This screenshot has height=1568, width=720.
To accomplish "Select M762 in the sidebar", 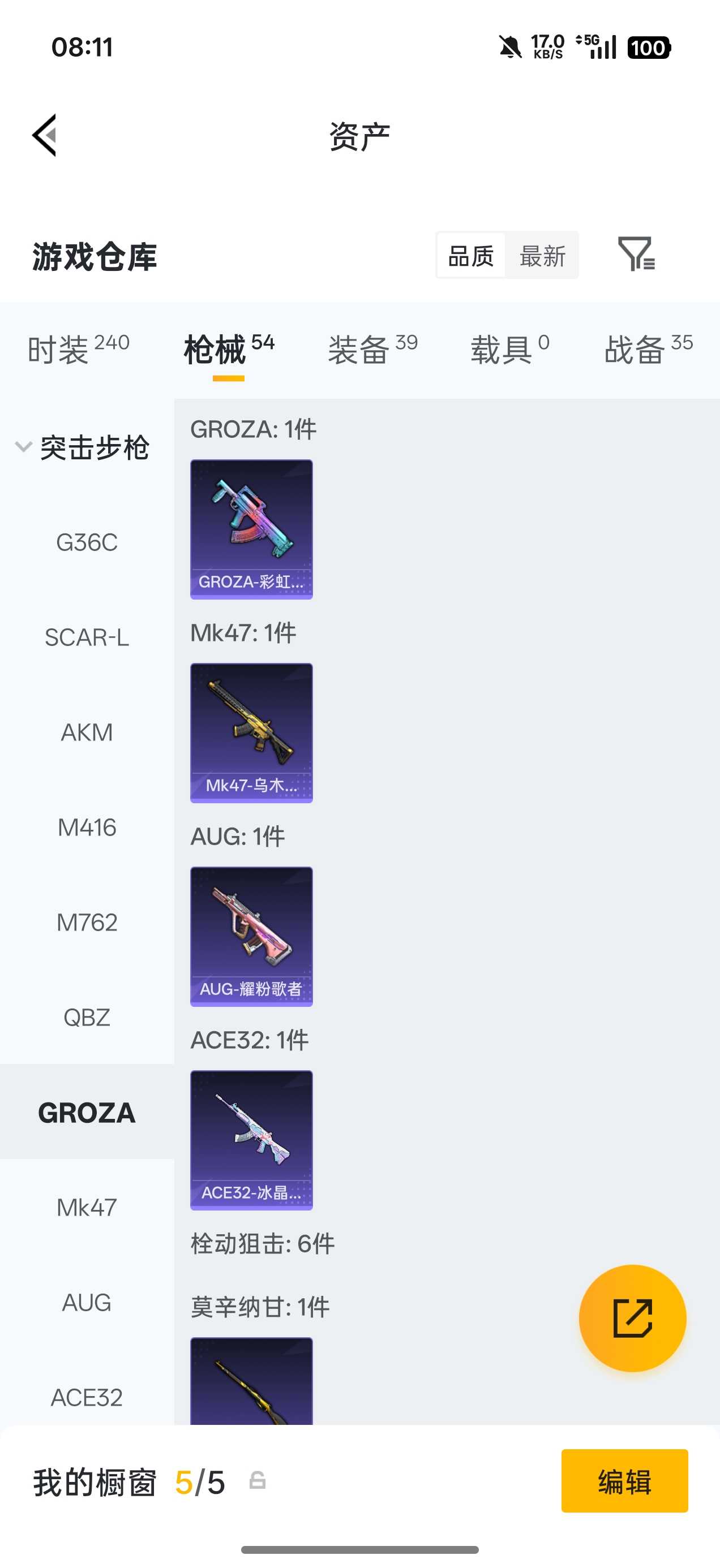I will 87,922.
